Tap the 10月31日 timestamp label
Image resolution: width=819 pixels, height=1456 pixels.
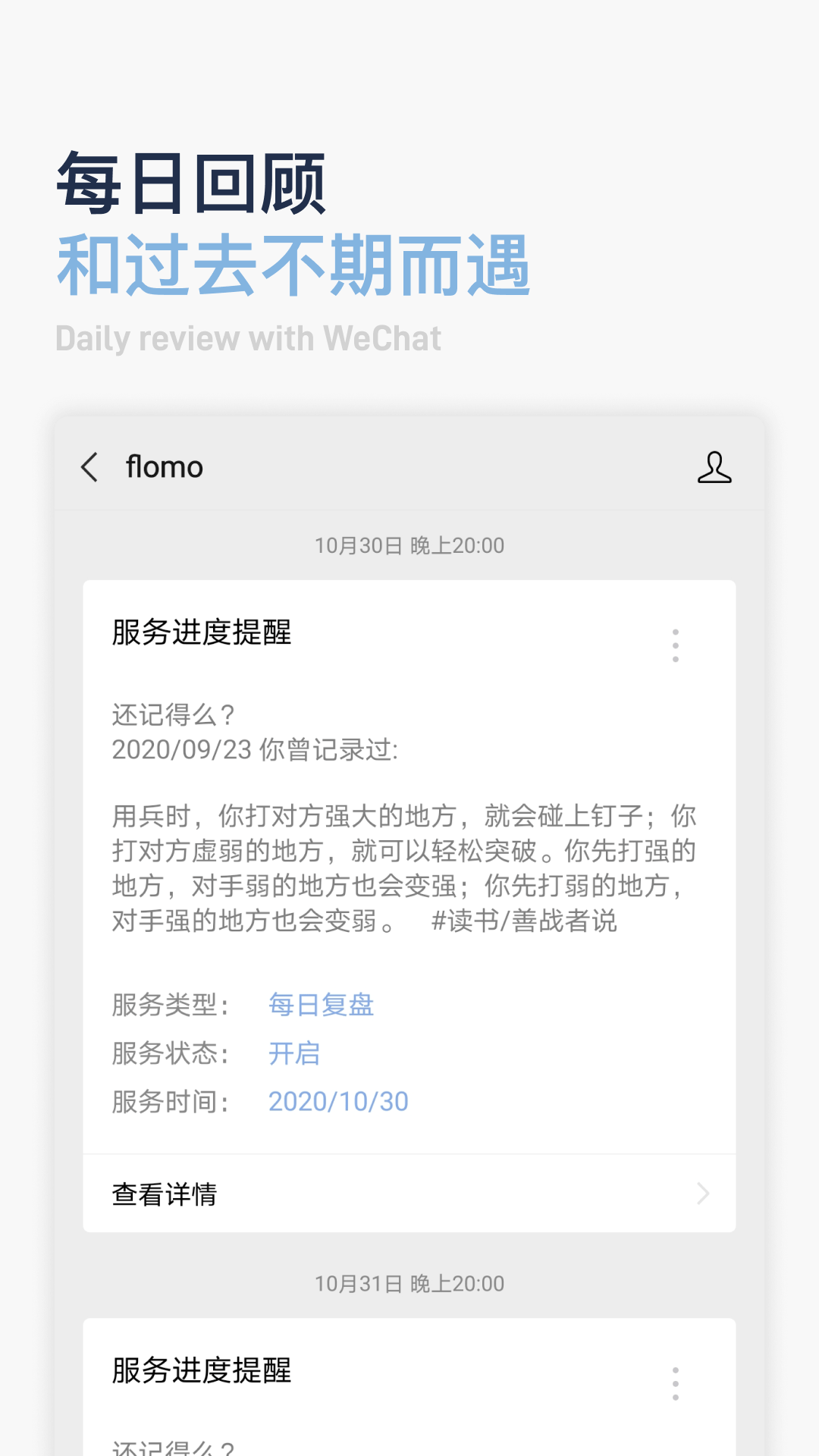tap(409, 1285)
